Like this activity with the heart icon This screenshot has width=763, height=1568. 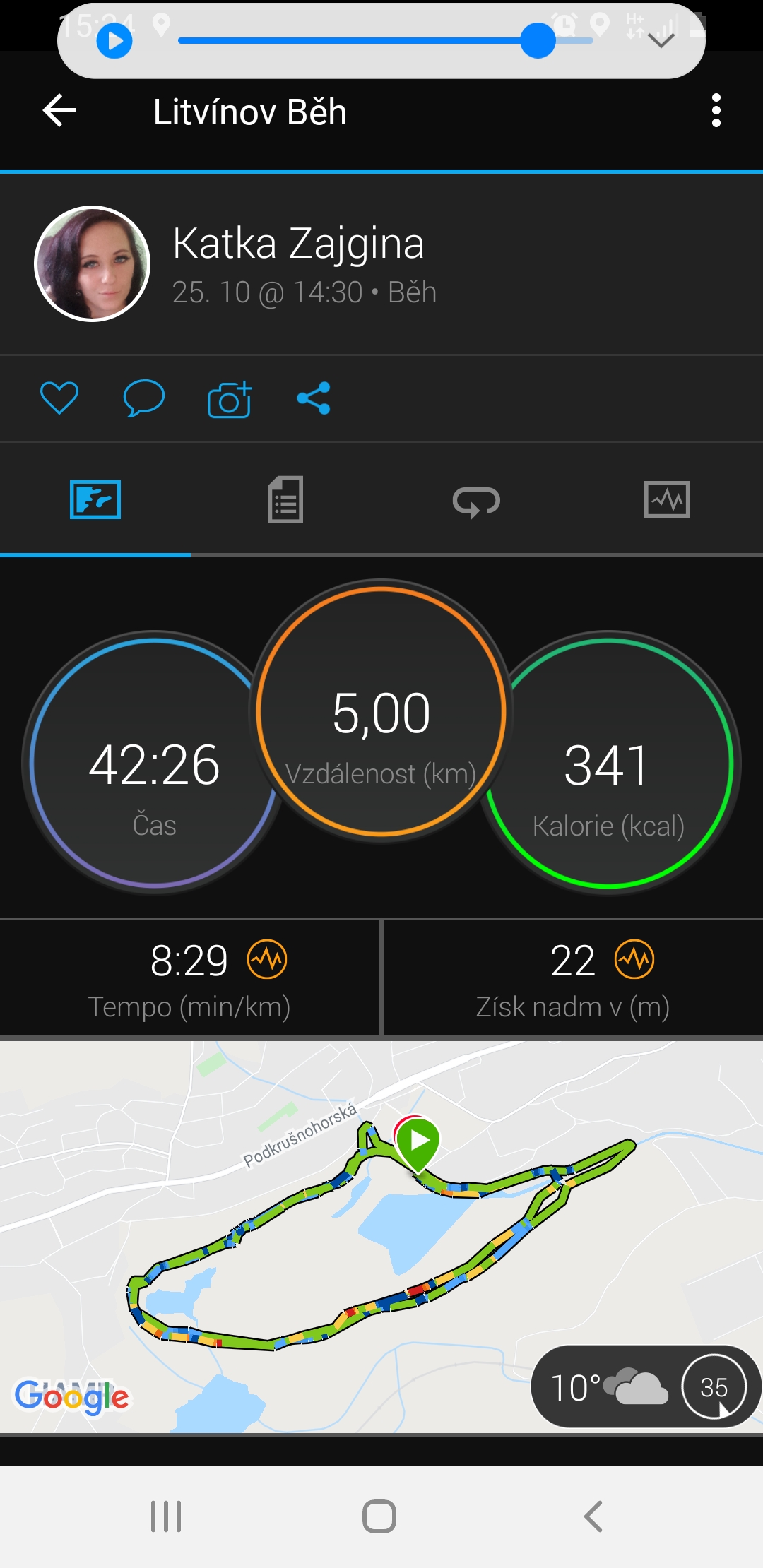[x=59, y=398]
